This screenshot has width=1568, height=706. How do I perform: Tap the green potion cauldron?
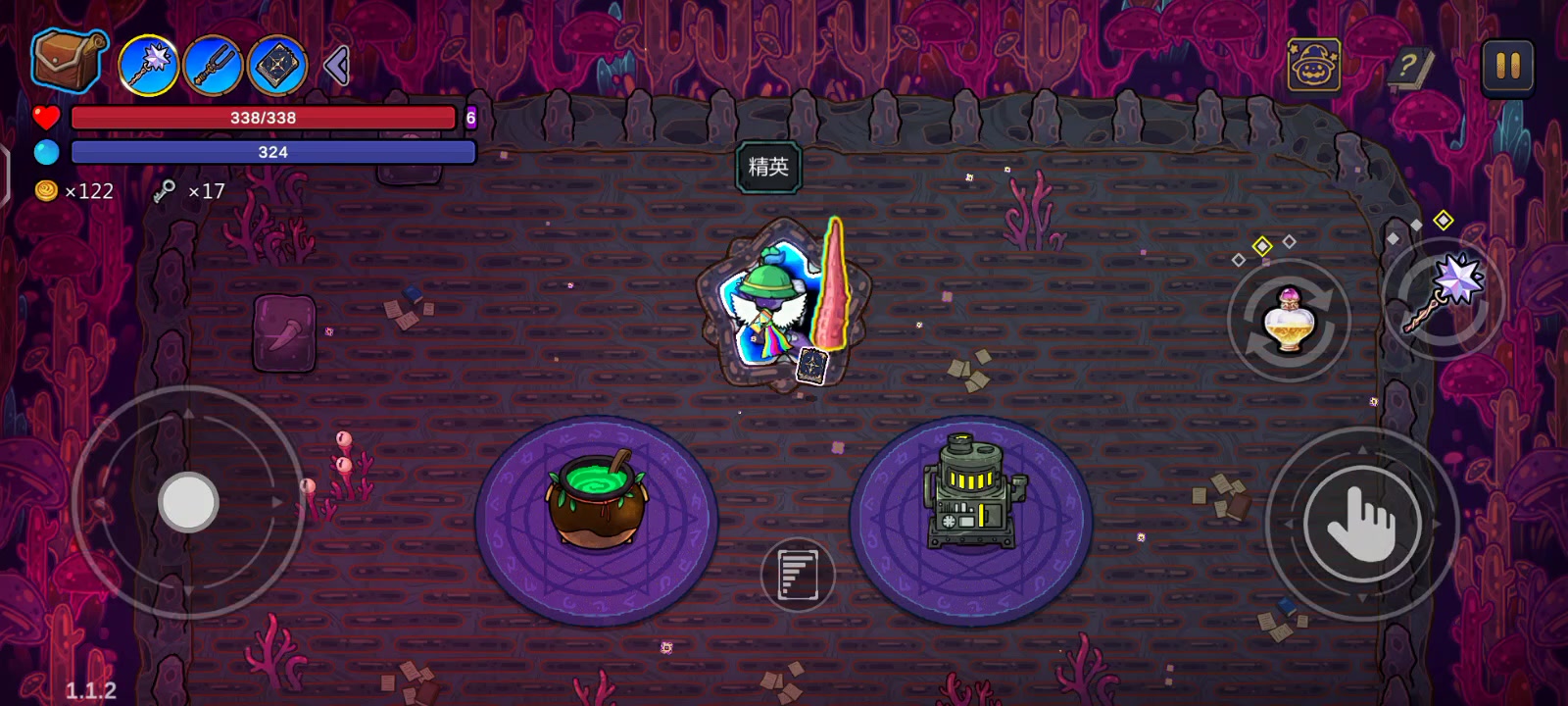[x=596, y=500]
